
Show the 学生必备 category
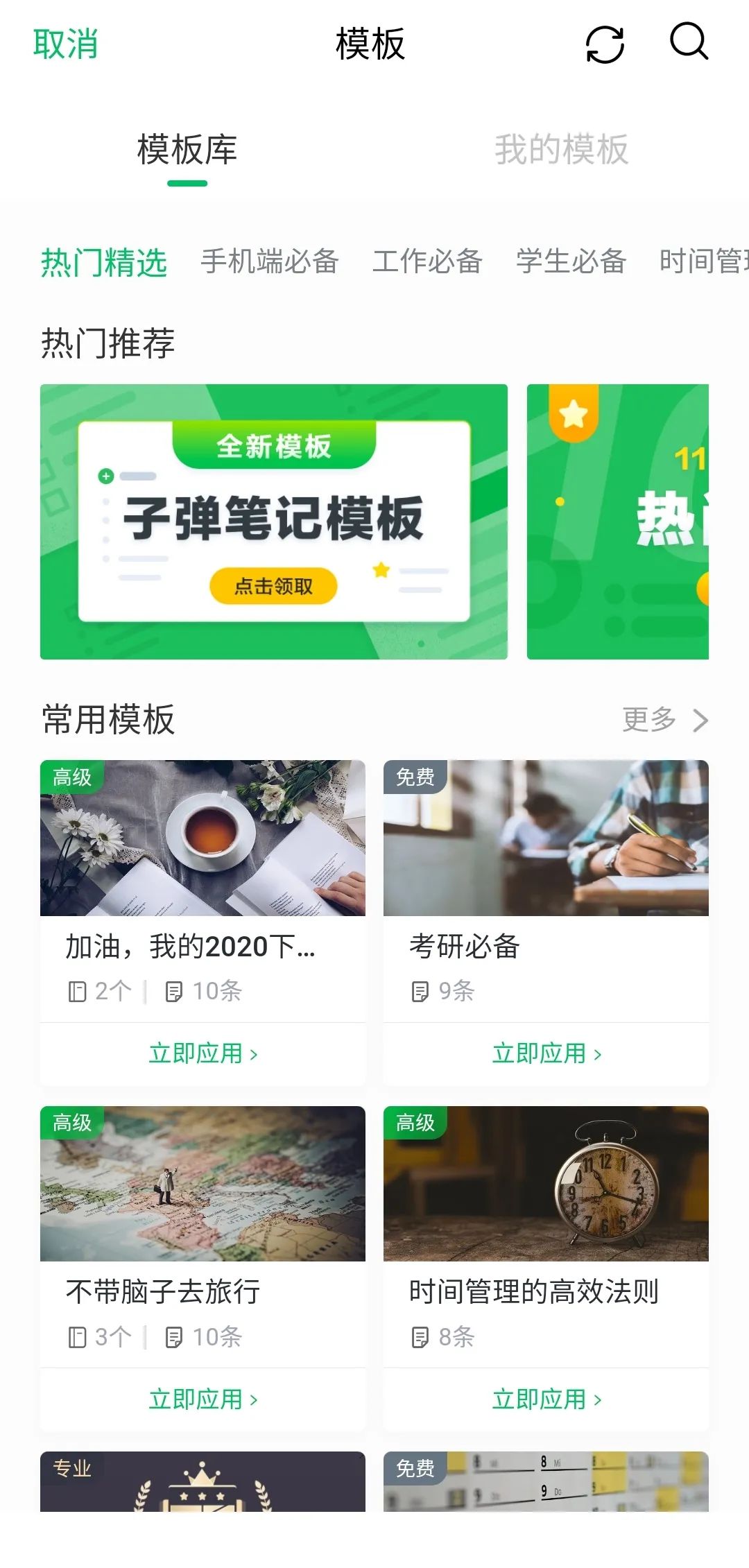click(571, 261)
